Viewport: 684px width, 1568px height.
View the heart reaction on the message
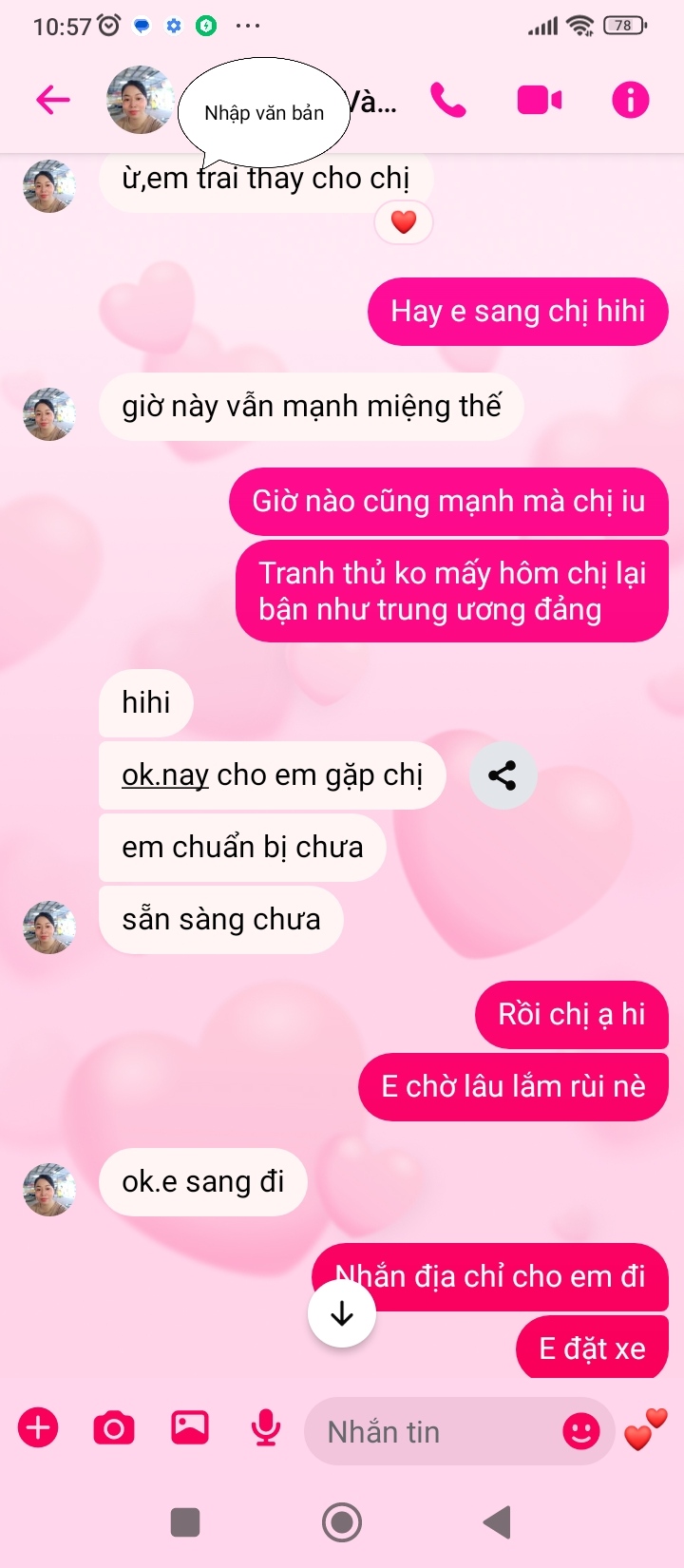point(404,222)
